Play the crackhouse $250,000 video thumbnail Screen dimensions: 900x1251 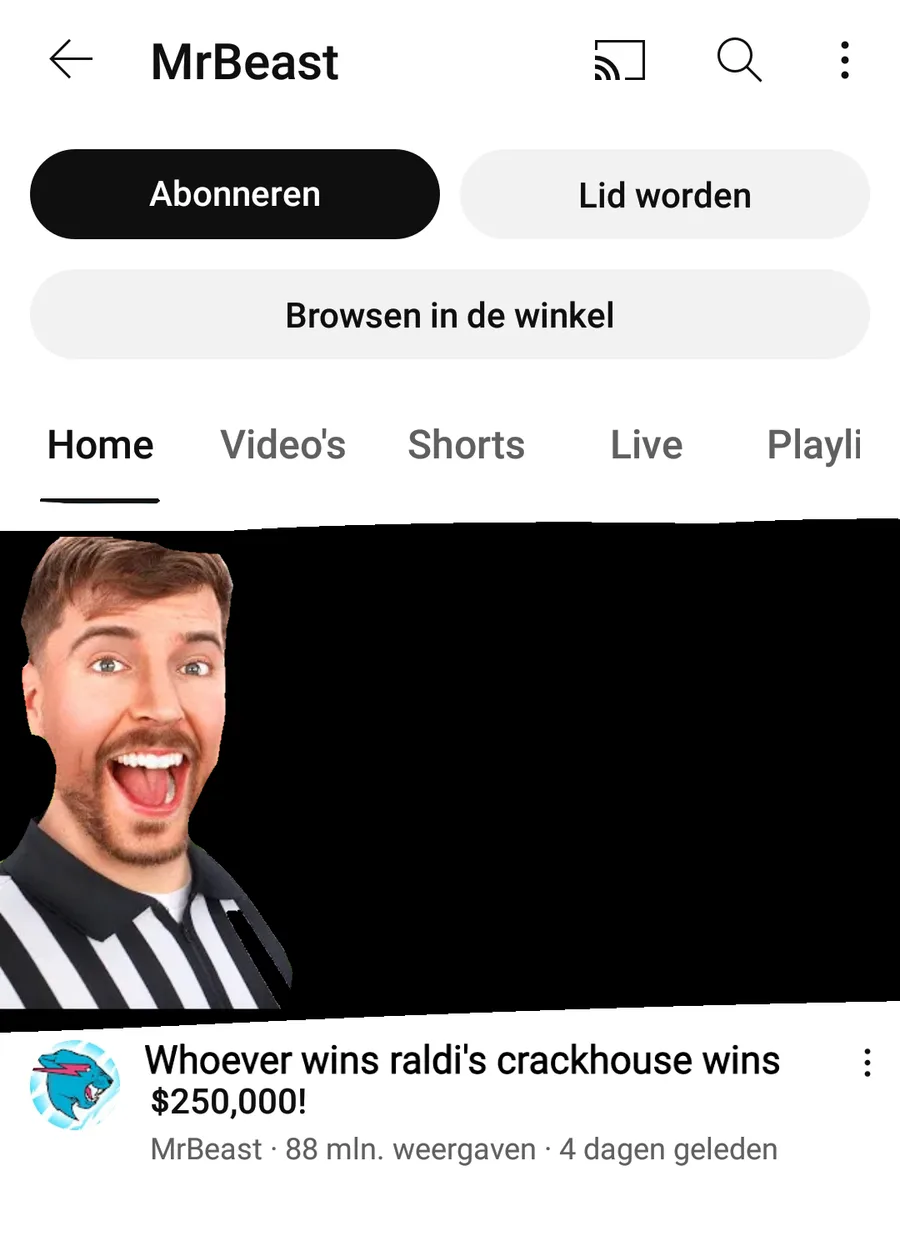[x=450, y=770]
